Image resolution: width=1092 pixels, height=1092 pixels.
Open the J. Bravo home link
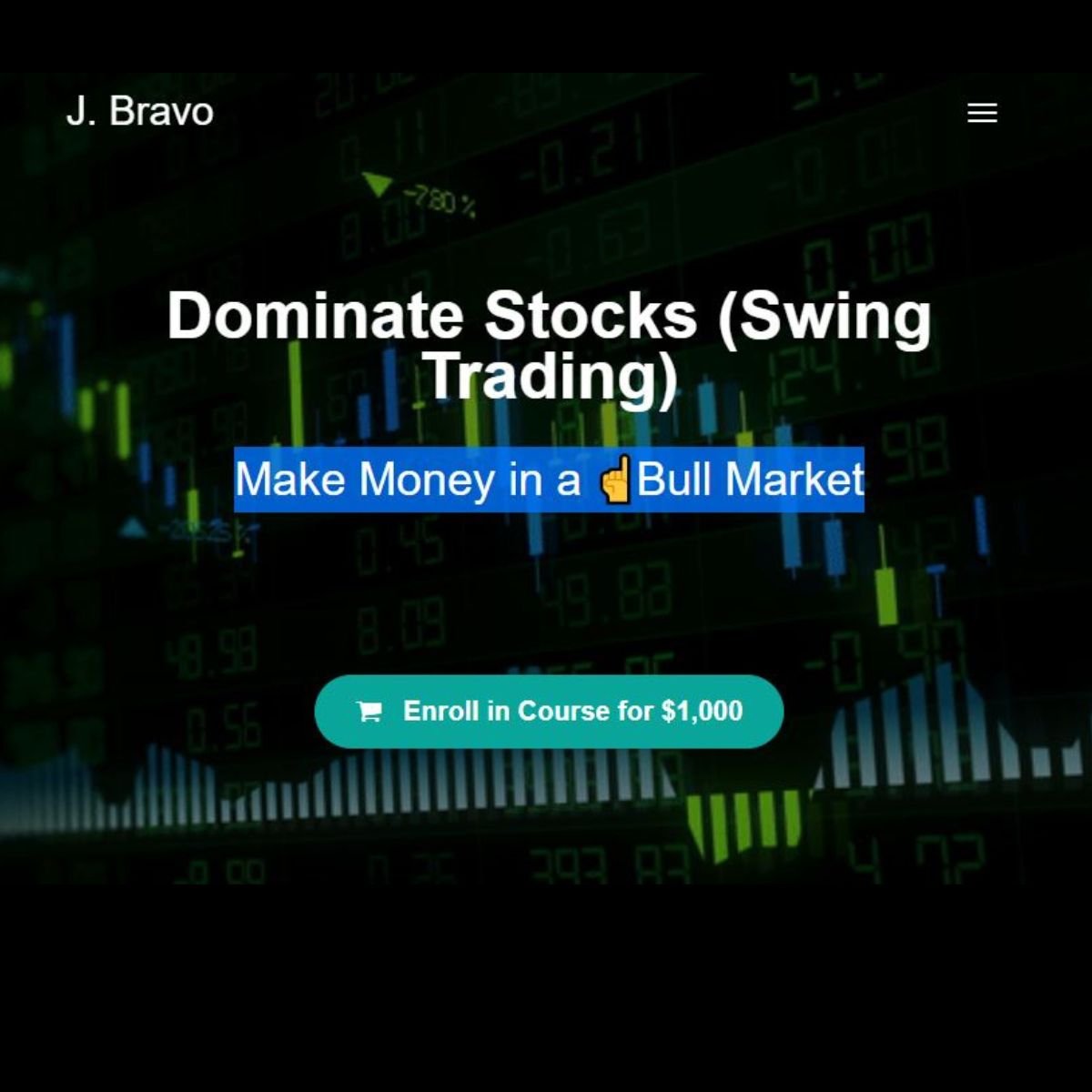click(x=140, y=112)
